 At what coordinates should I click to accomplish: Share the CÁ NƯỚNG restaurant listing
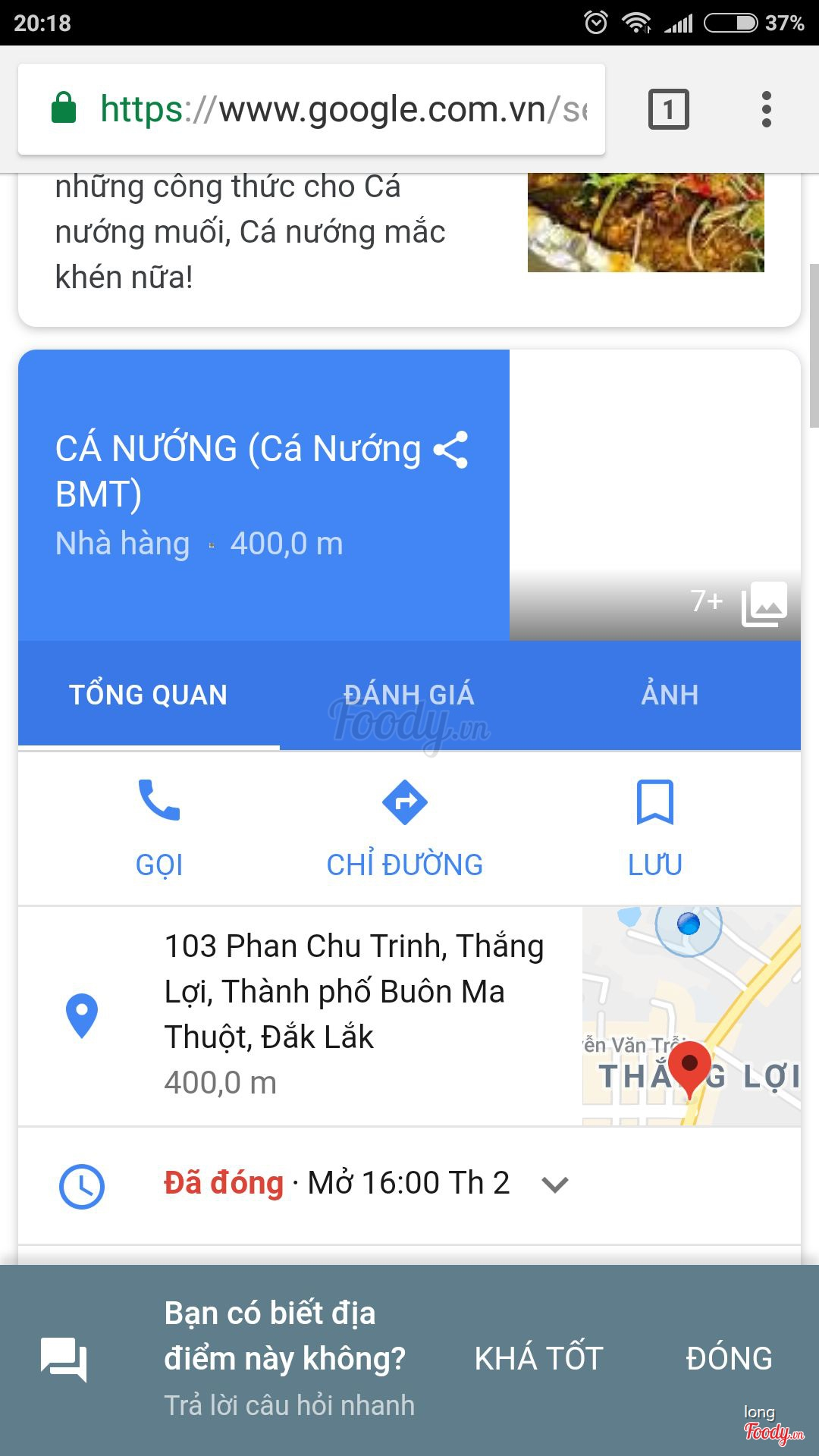point(451,450)
